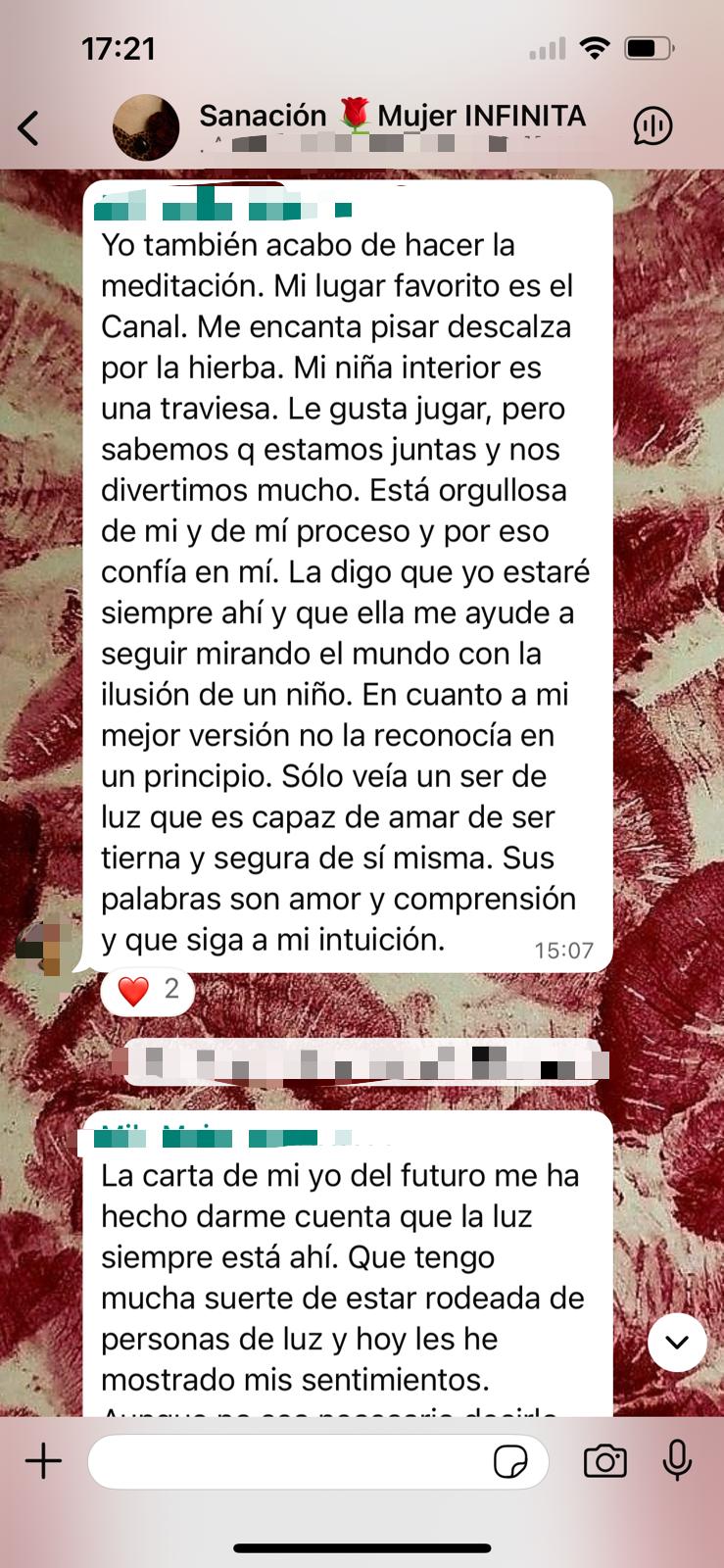The height and width of the screenshot is (1568, 724).
Task: Open the attachment plus menu
Action: tap(43, 1461)
